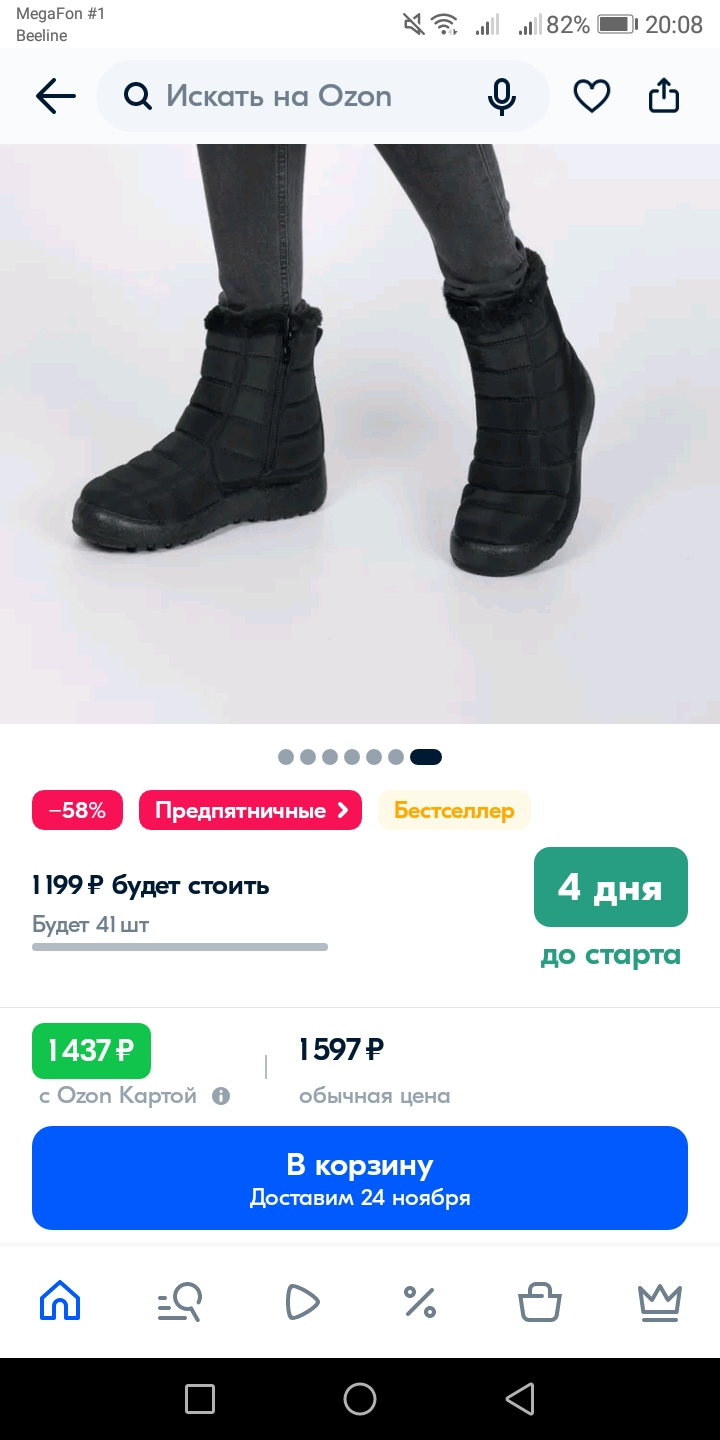This screenshot has height=1440, width=720.
Task: Open recent apps via square button
Action: (200, 1398)
